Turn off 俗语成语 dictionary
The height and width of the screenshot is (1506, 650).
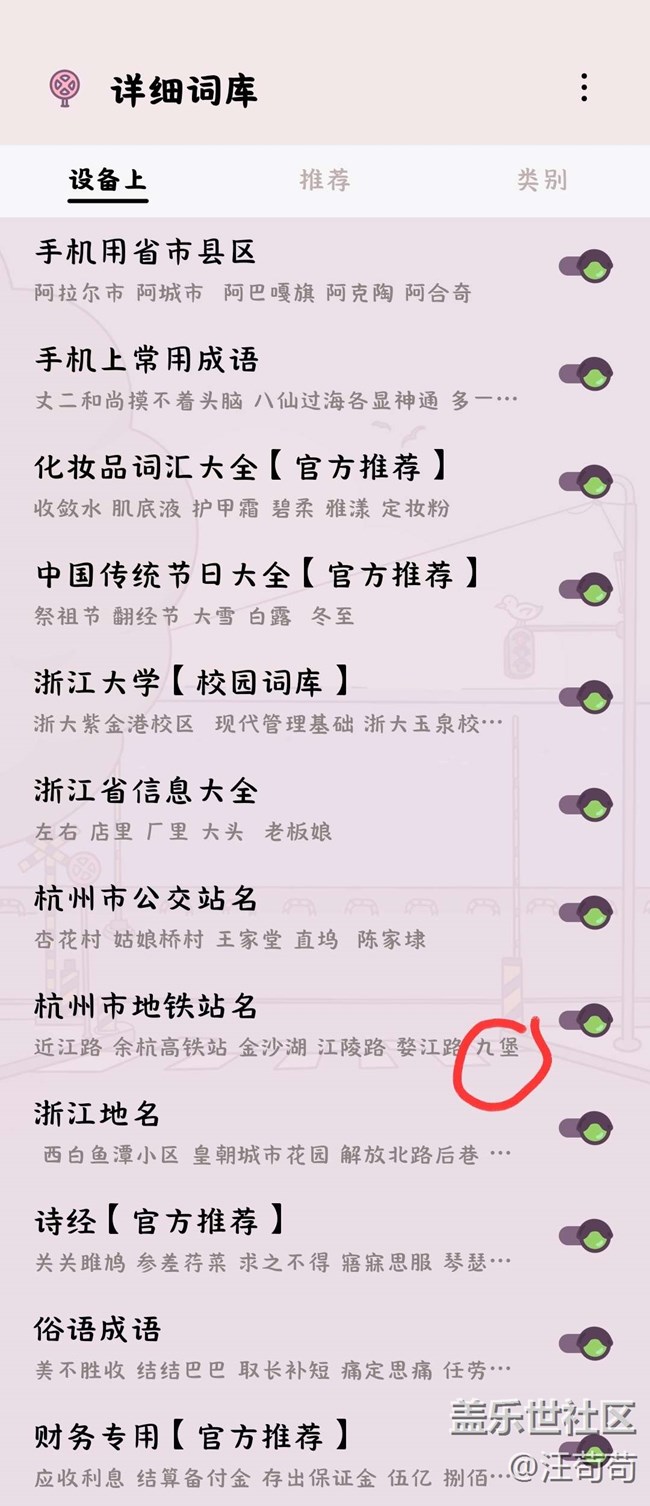point(586,1343)
